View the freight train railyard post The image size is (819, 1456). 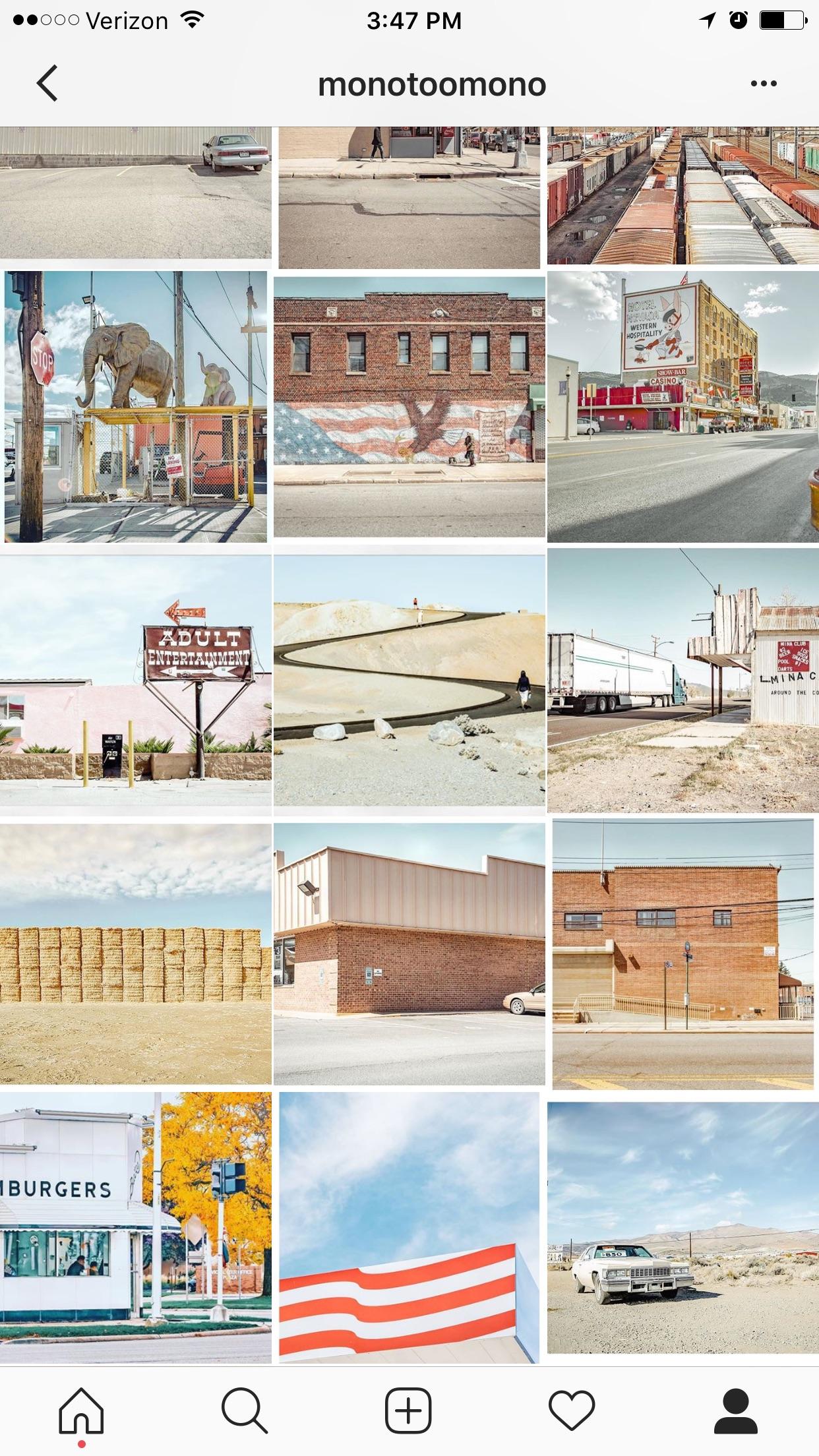point(682,196)
